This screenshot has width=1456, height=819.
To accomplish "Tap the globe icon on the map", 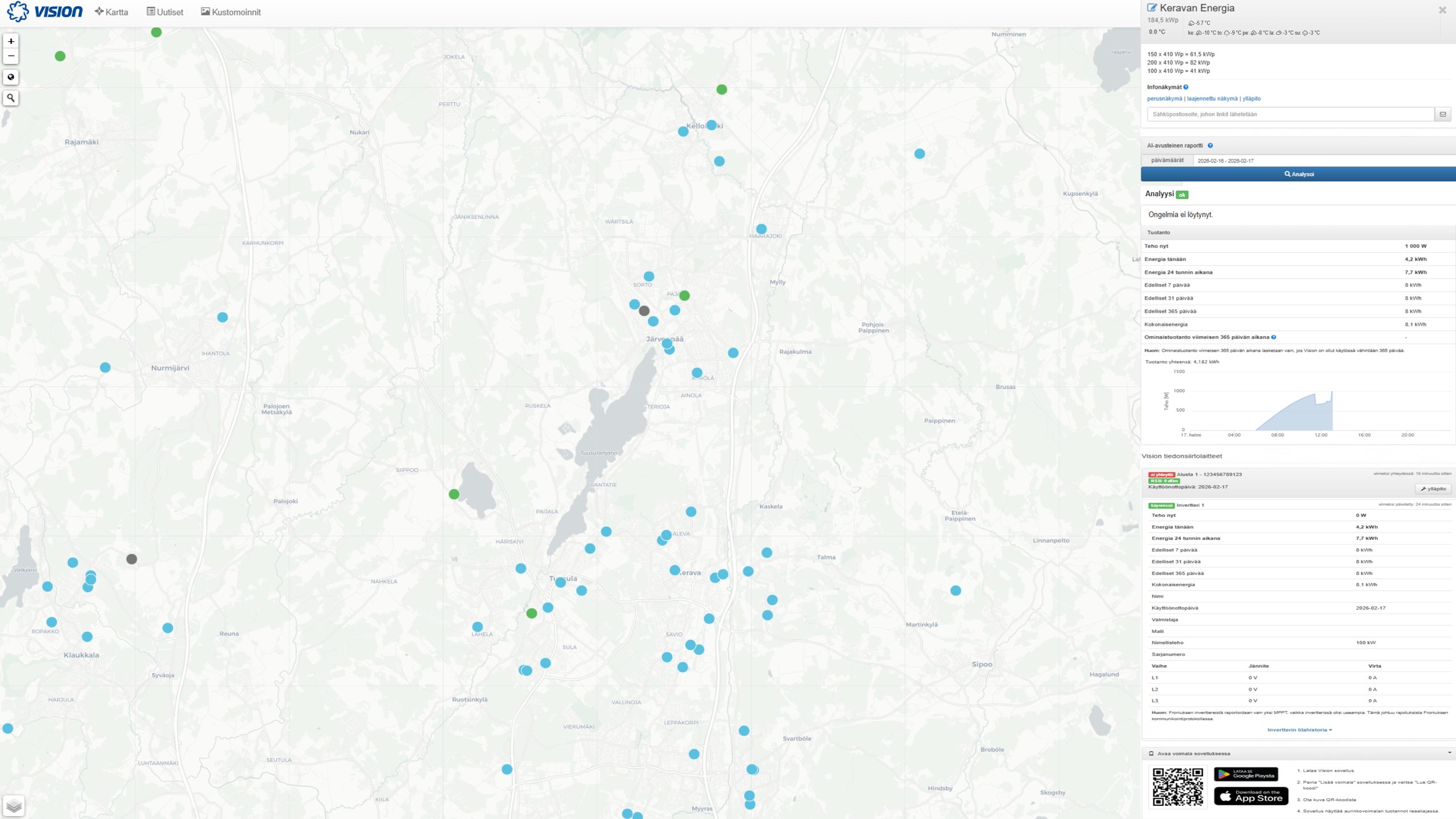I will pos(11,77).
